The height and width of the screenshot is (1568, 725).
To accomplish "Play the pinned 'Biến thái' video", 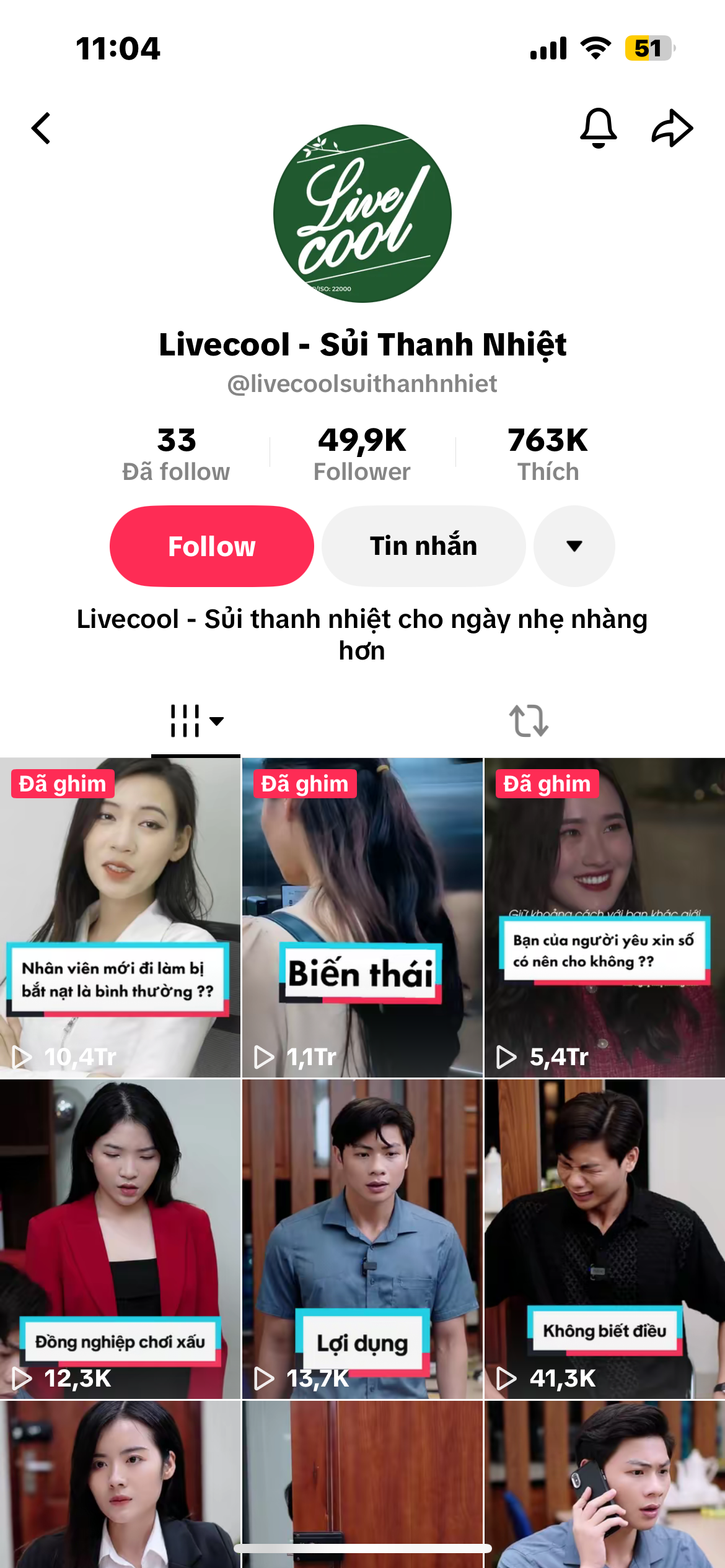I will coord(362,917).
